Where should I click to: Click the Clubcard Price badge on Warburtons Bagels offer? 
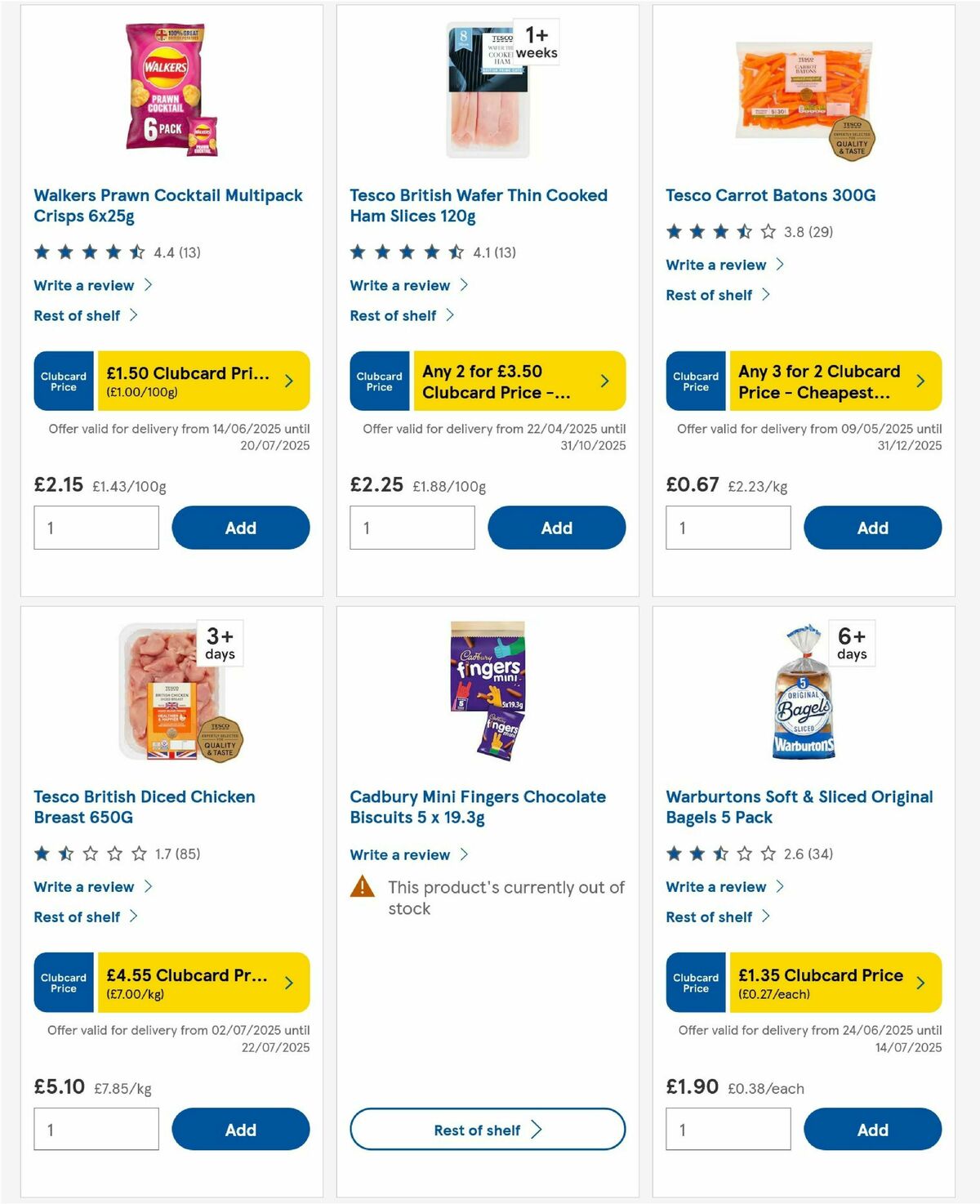695,983
